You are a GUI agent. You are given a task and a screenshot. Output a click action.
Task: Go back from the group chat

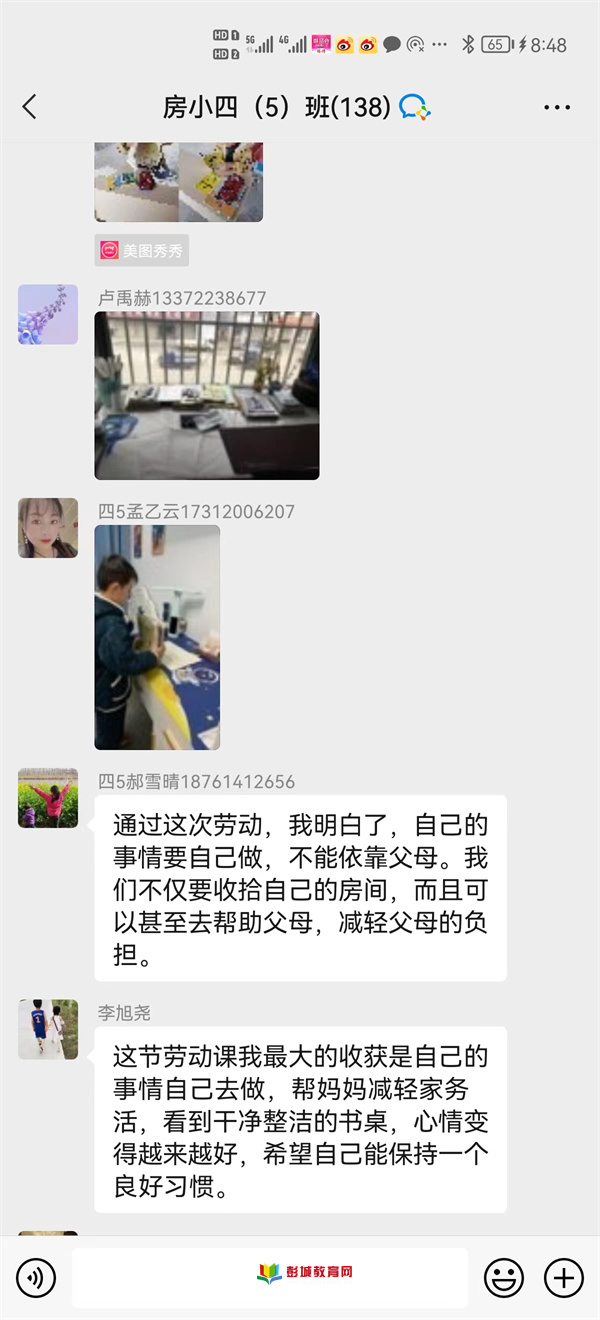click(x=30, y=107)
